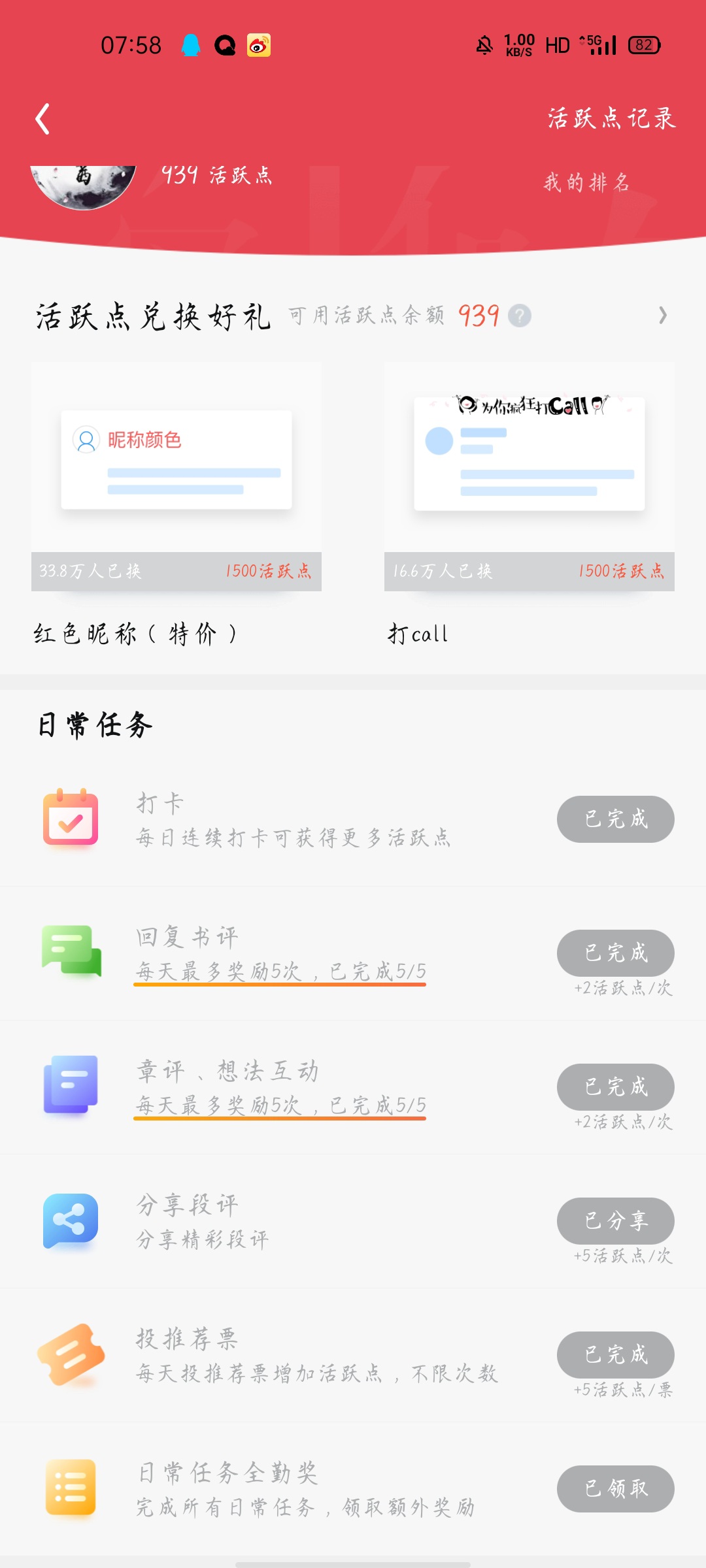Tap 已完成 button for 投推荐票
Image resolution: width=706 pixels, height=1568 pixels.
coord(616,1355)
